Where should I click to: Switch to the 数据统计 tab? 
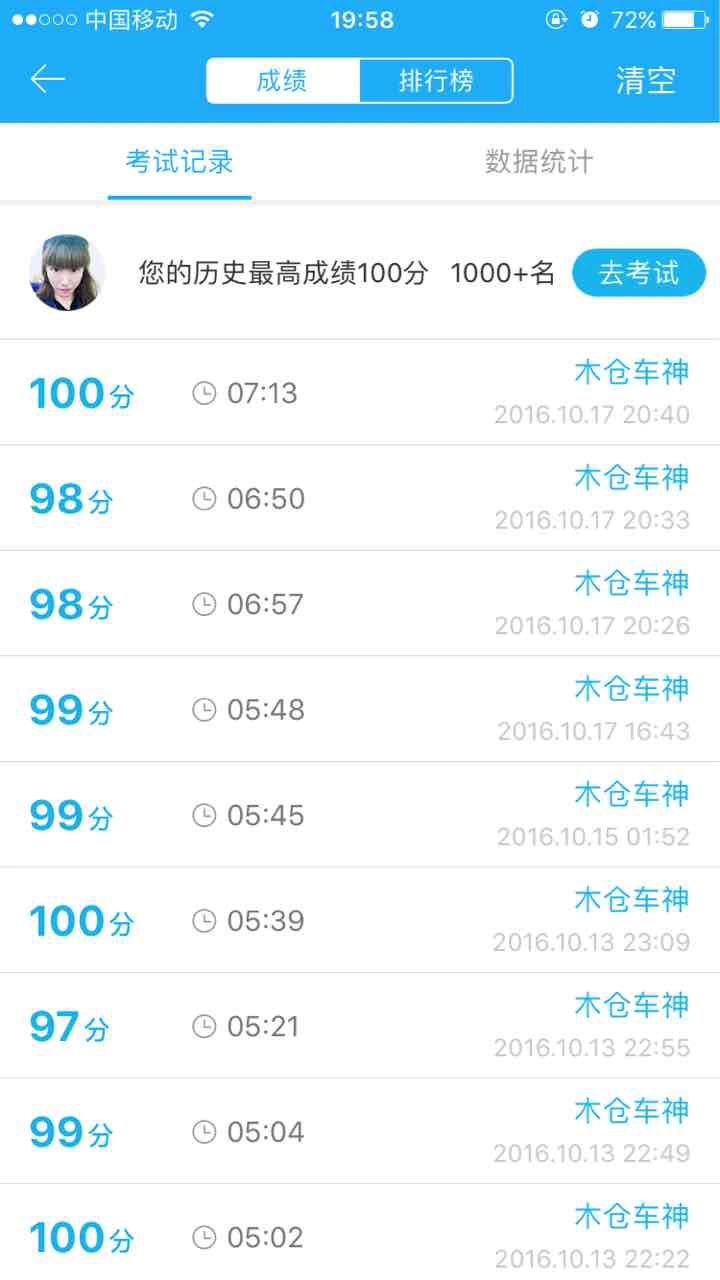click(539, 162)
